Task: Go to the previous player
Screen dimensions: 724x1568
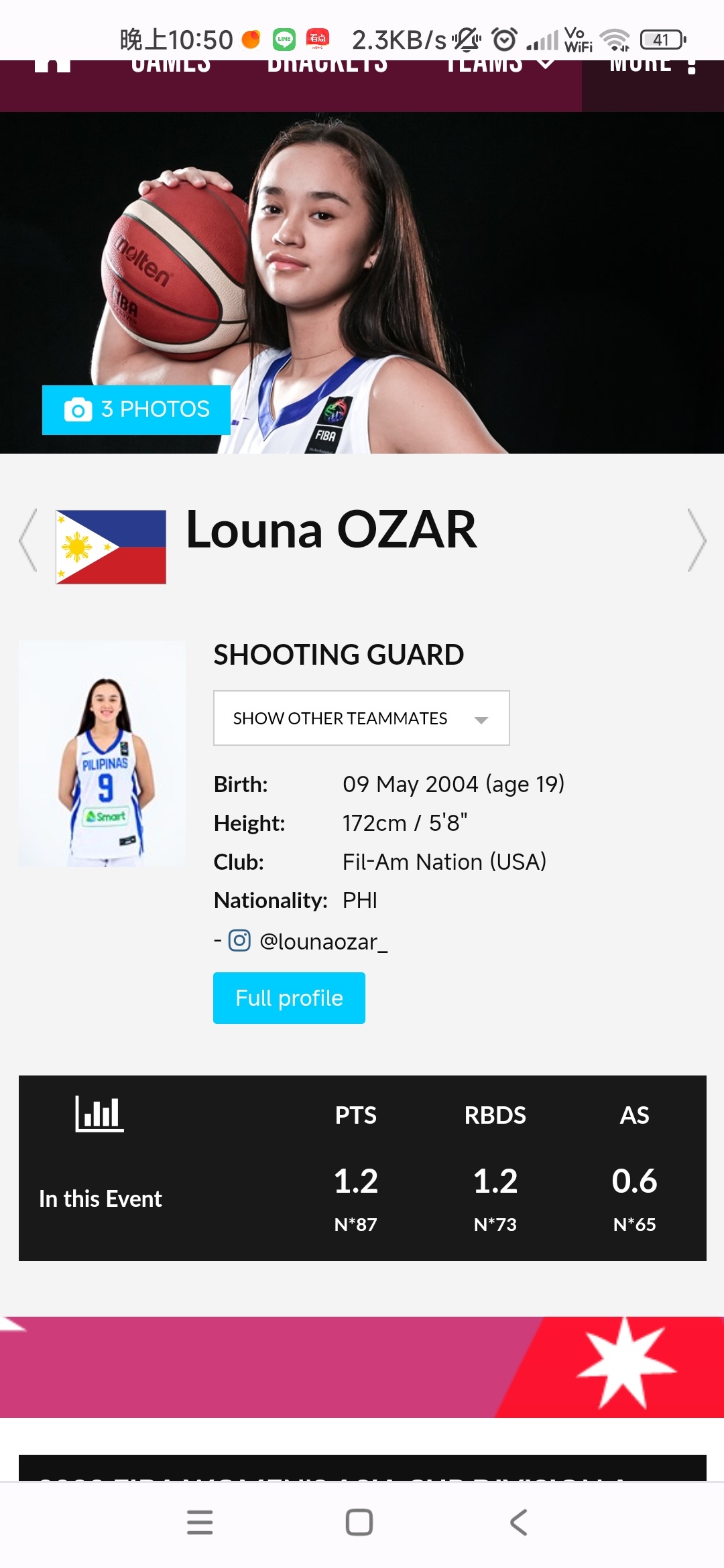Action: point(28,540)
